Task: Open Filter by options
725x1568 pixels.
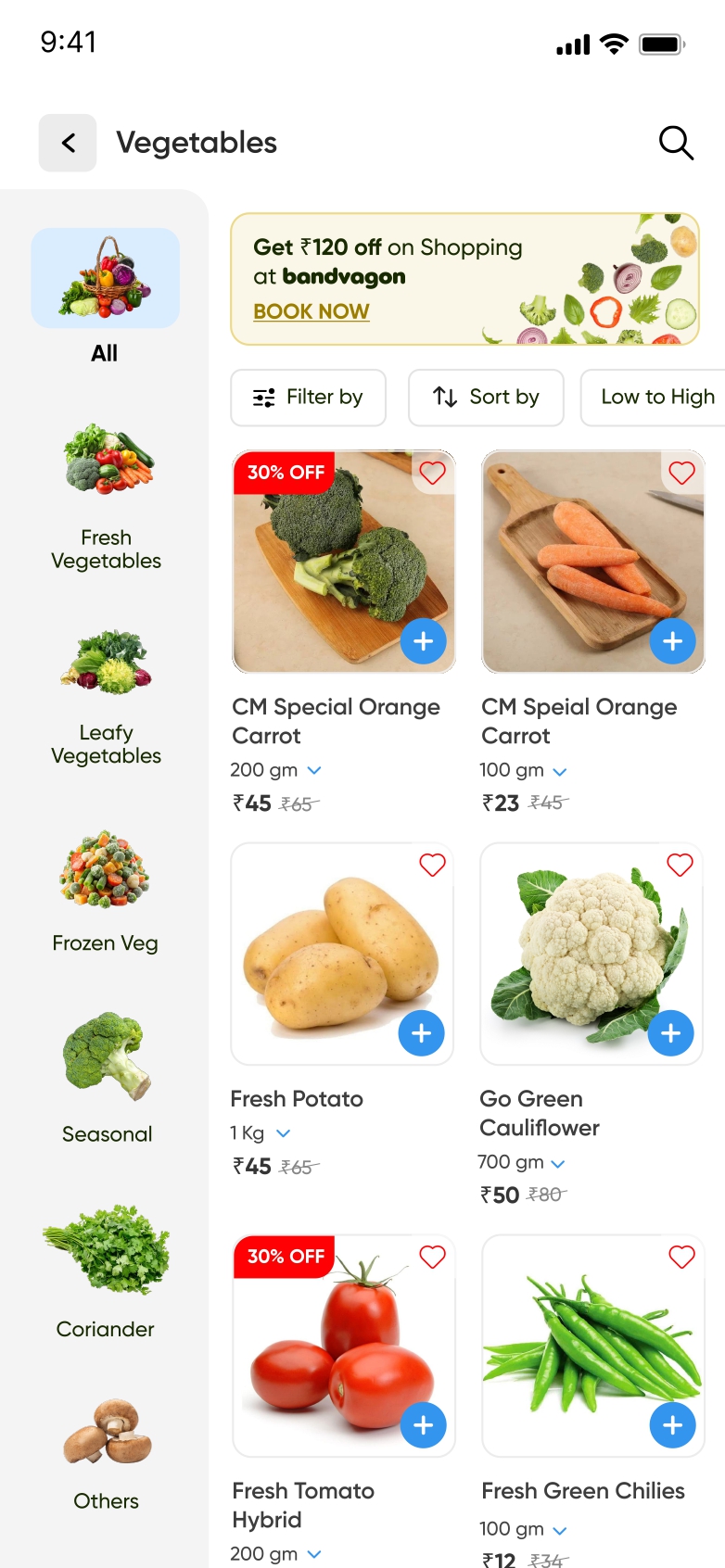Action: pyautogui.click(x=308, y=398)
